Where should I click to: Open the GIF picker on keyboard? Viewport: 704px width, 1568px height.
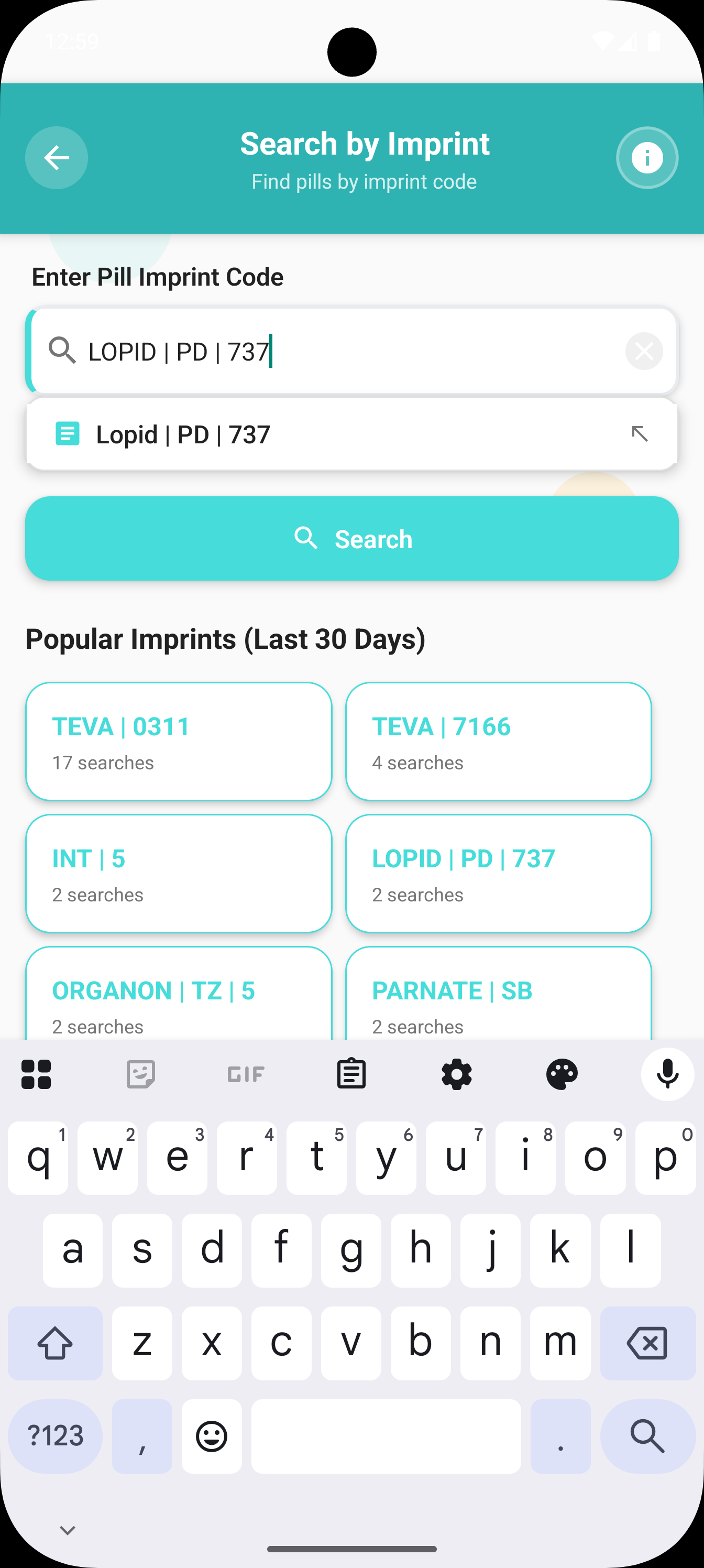coord(246,1074)
